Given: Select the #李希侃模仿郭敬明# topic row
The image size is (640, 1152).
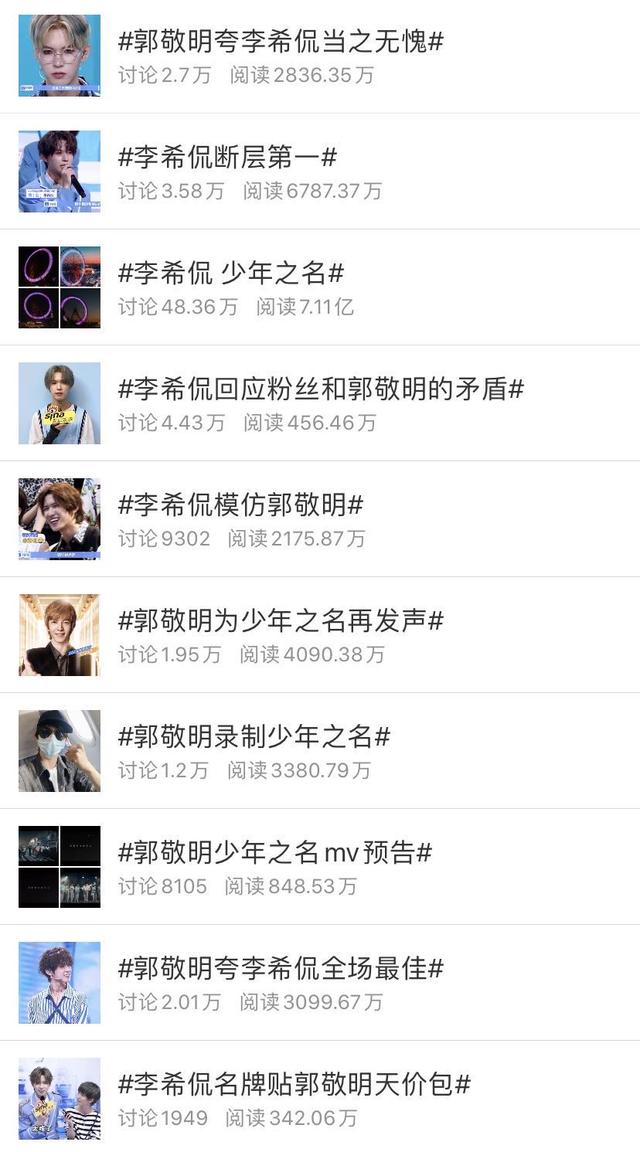Looking at the screenshot, I should [x=240, y=505].
